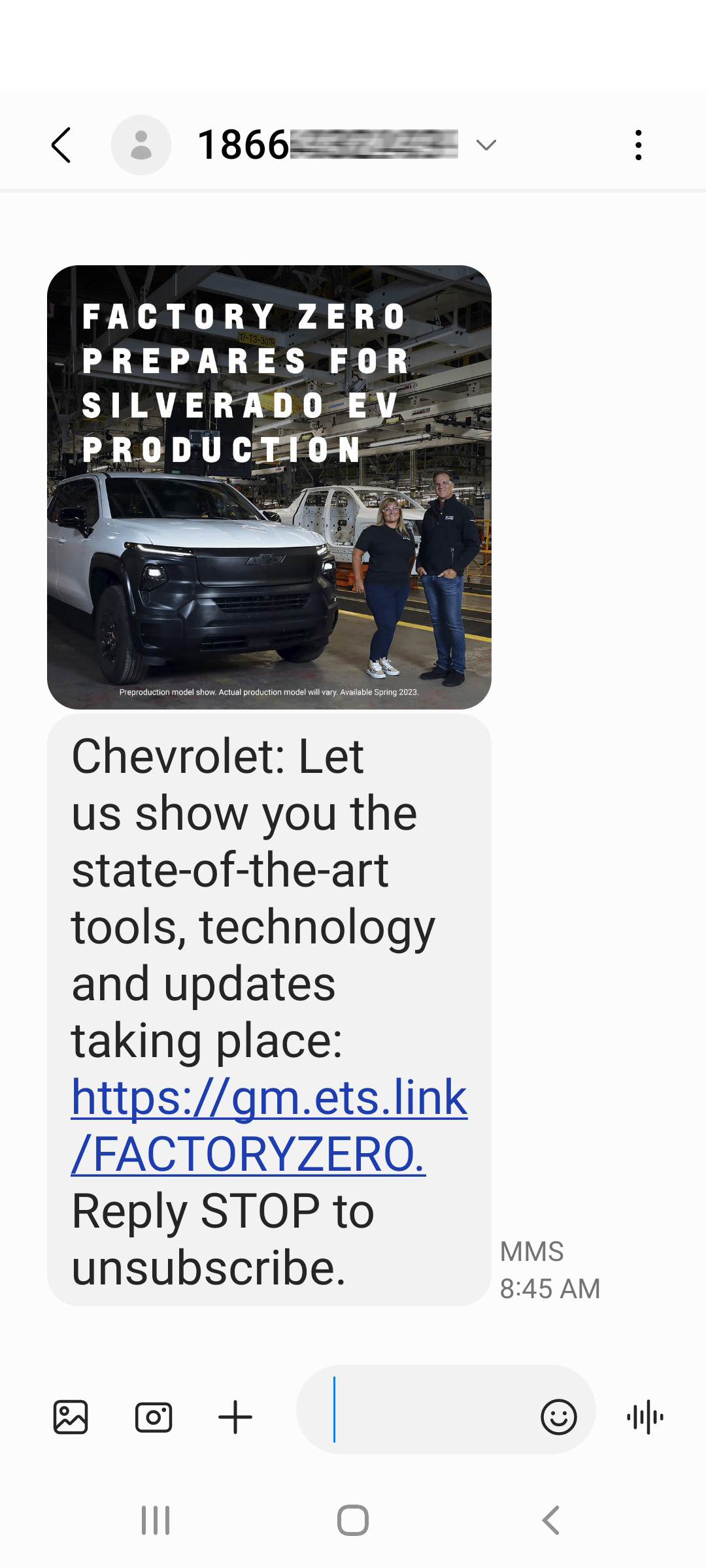Open recent apps from navigation bar
The image size is (706, 1568).
(156, 1520)
